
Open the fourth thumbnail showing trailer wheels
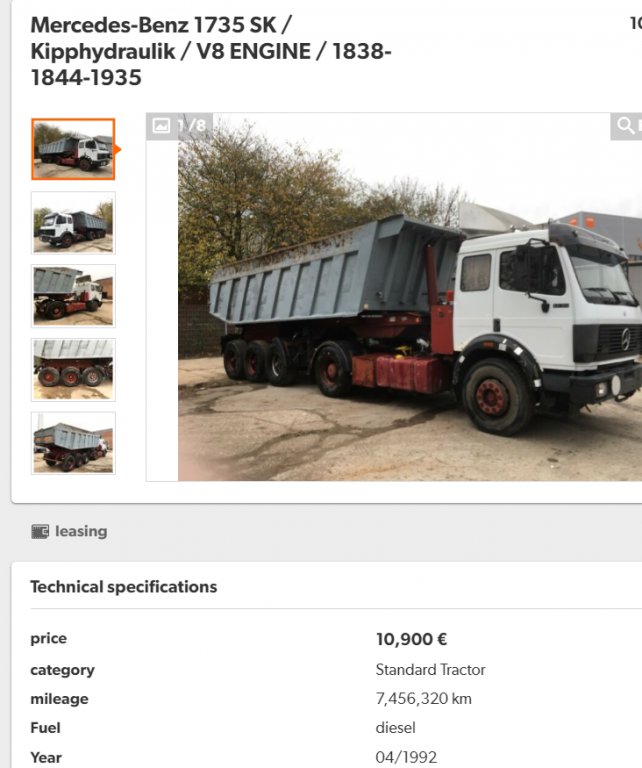[x=73, y=369]
